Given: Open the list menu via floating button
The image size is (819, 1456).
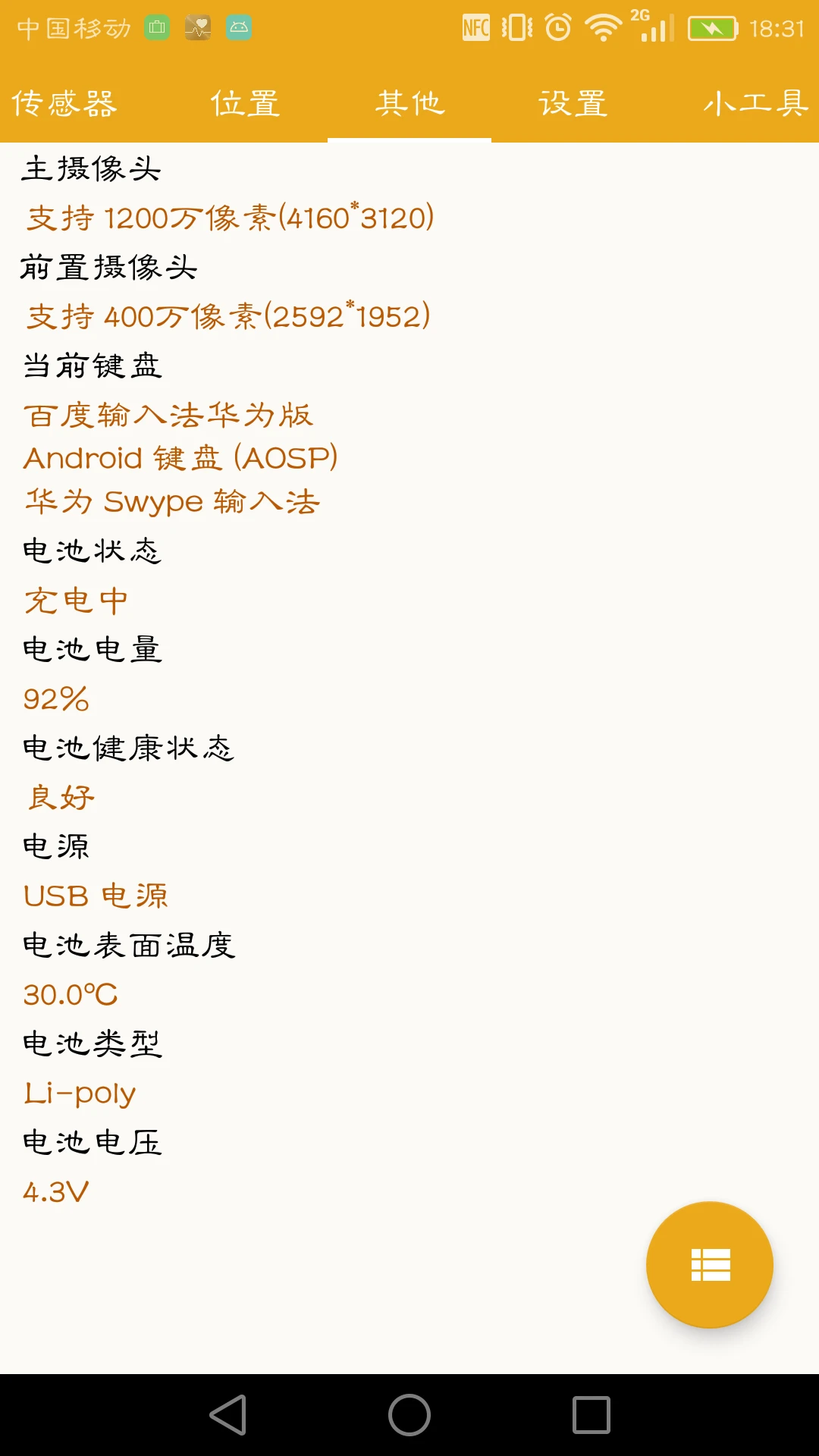Looking at the screenshot, I should pos(709,1265).
